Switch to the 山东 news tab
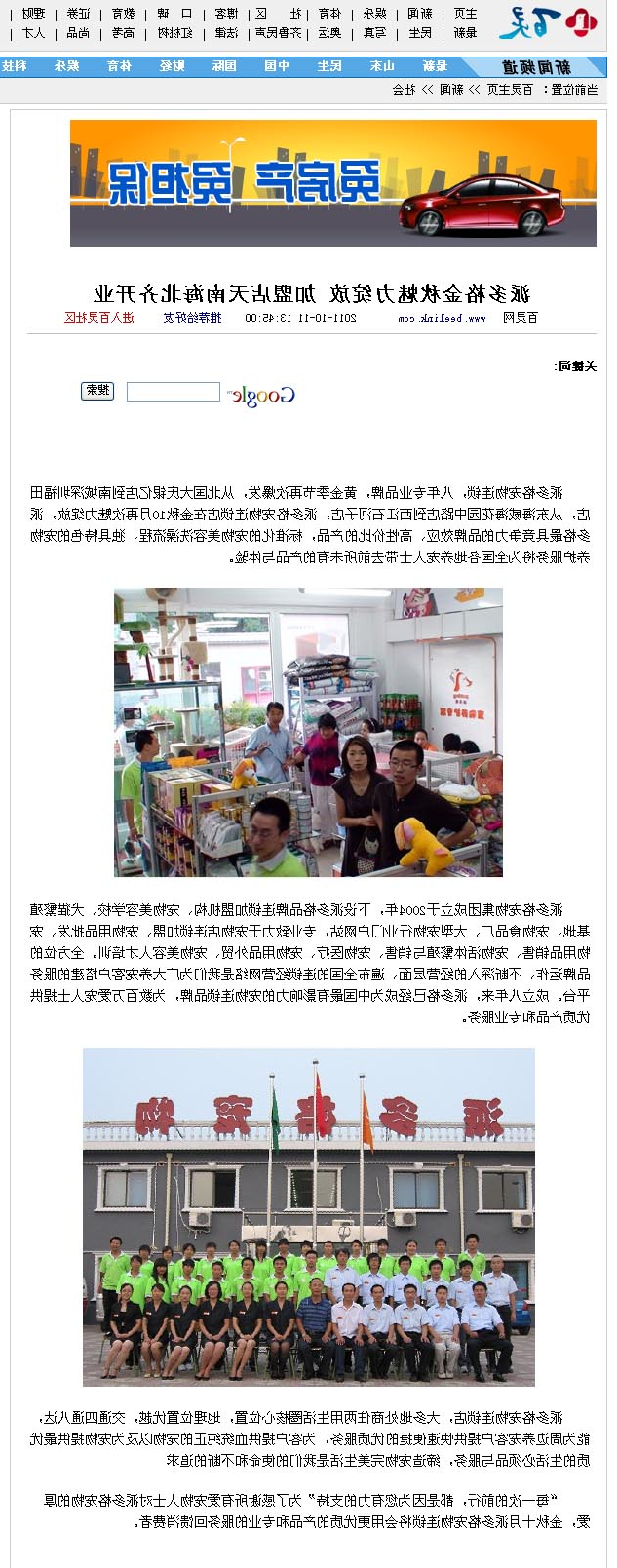 click(382, 67)
